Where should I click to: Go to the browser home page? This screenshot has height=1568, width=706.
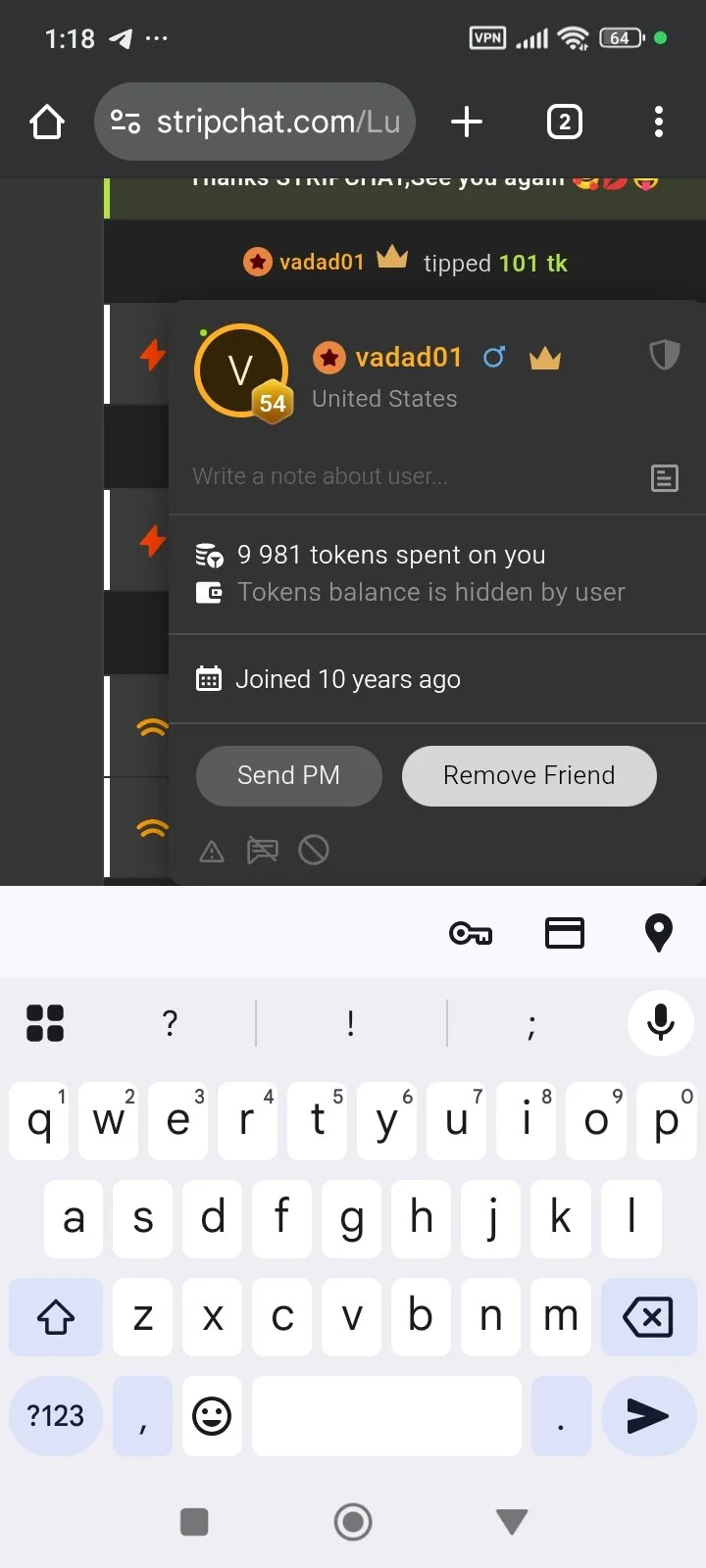(47, 122)
